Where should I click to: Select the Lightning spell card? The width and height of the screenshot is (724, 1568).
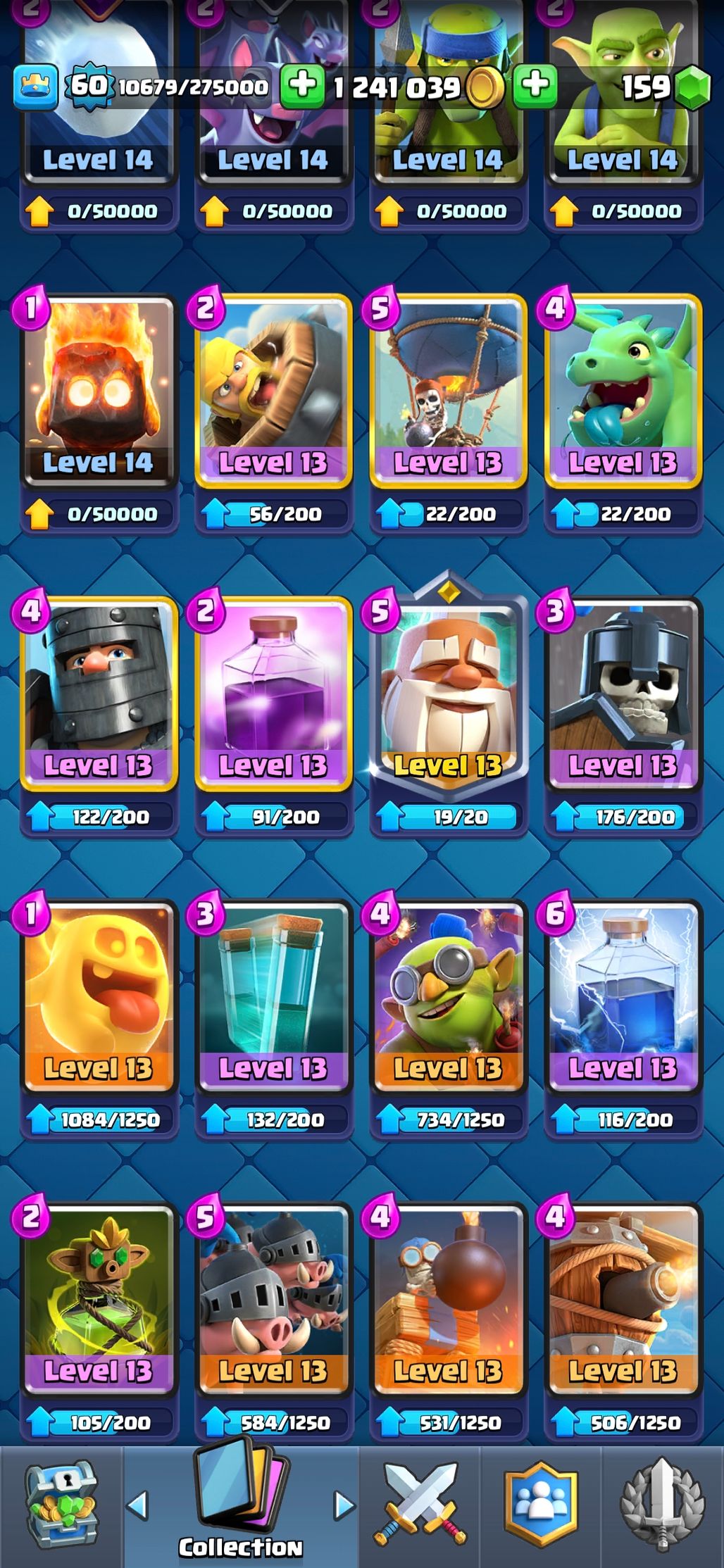pos(623,996)
